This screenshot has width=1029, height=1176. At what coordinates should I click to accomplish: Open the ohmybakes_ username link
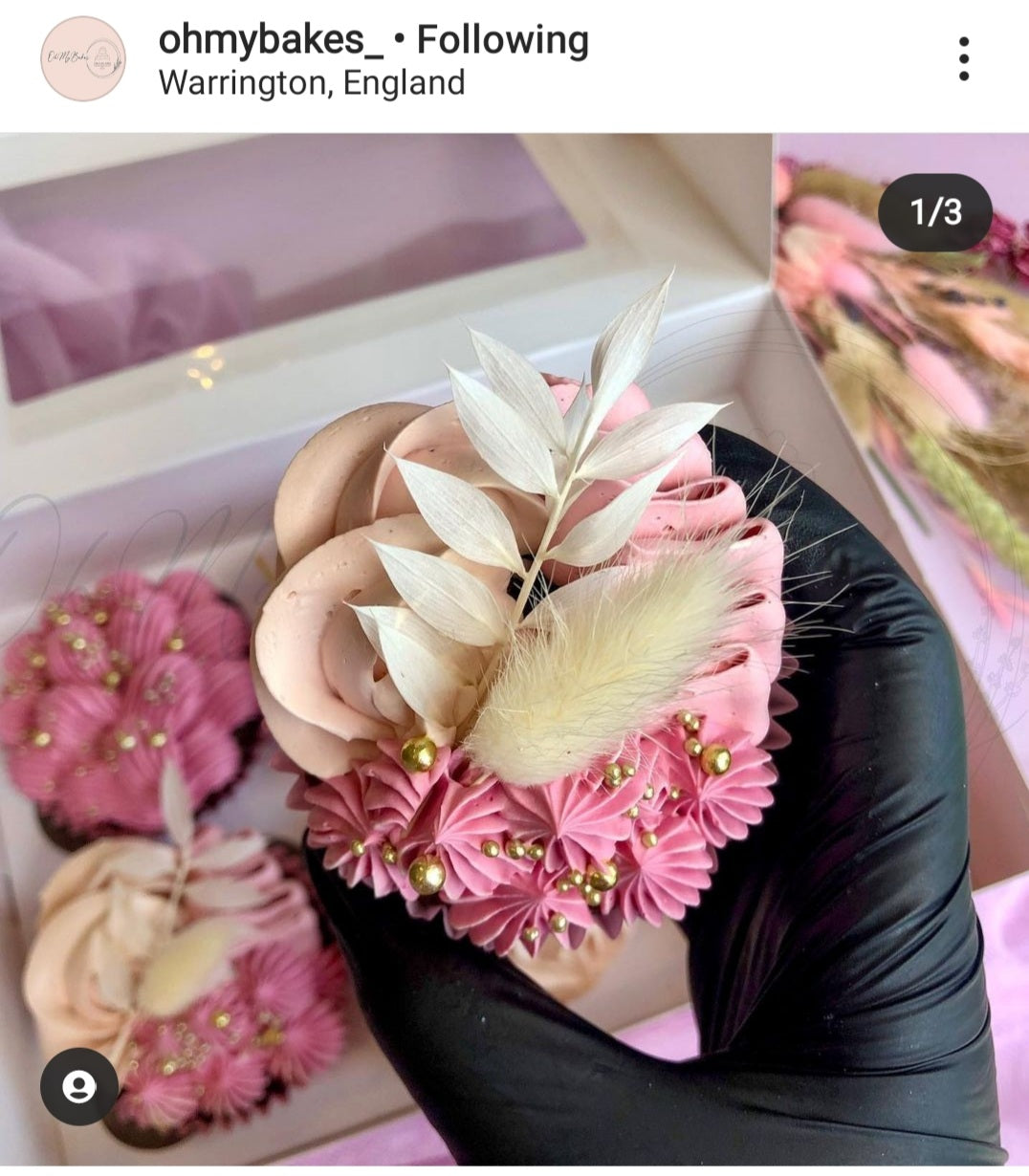[x=271, y=40]
